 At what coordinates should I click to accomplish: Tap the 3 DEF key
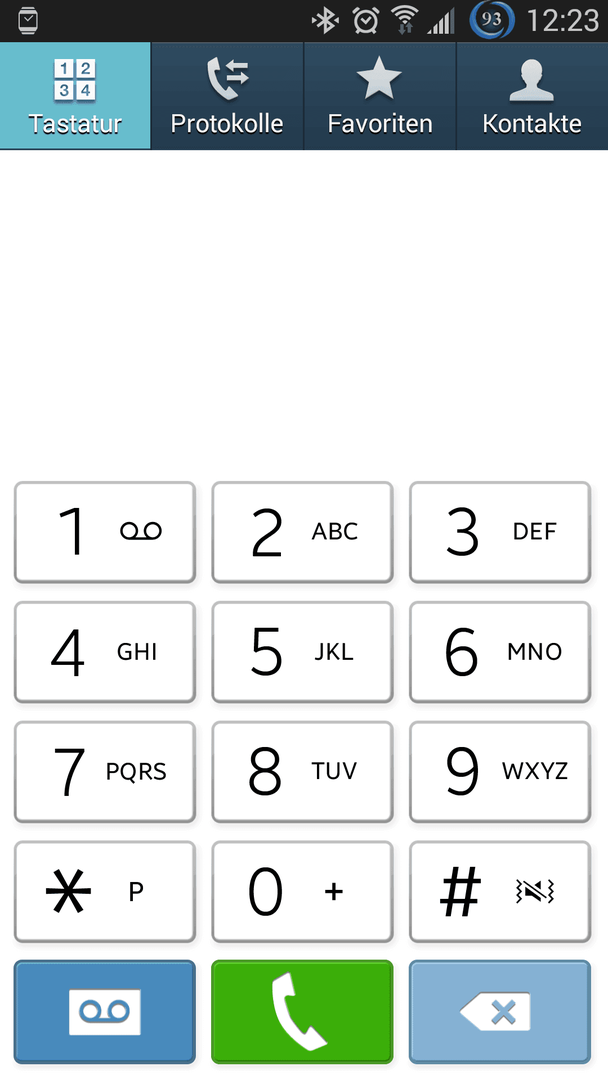pyautogui.click(x=500, y=532)
